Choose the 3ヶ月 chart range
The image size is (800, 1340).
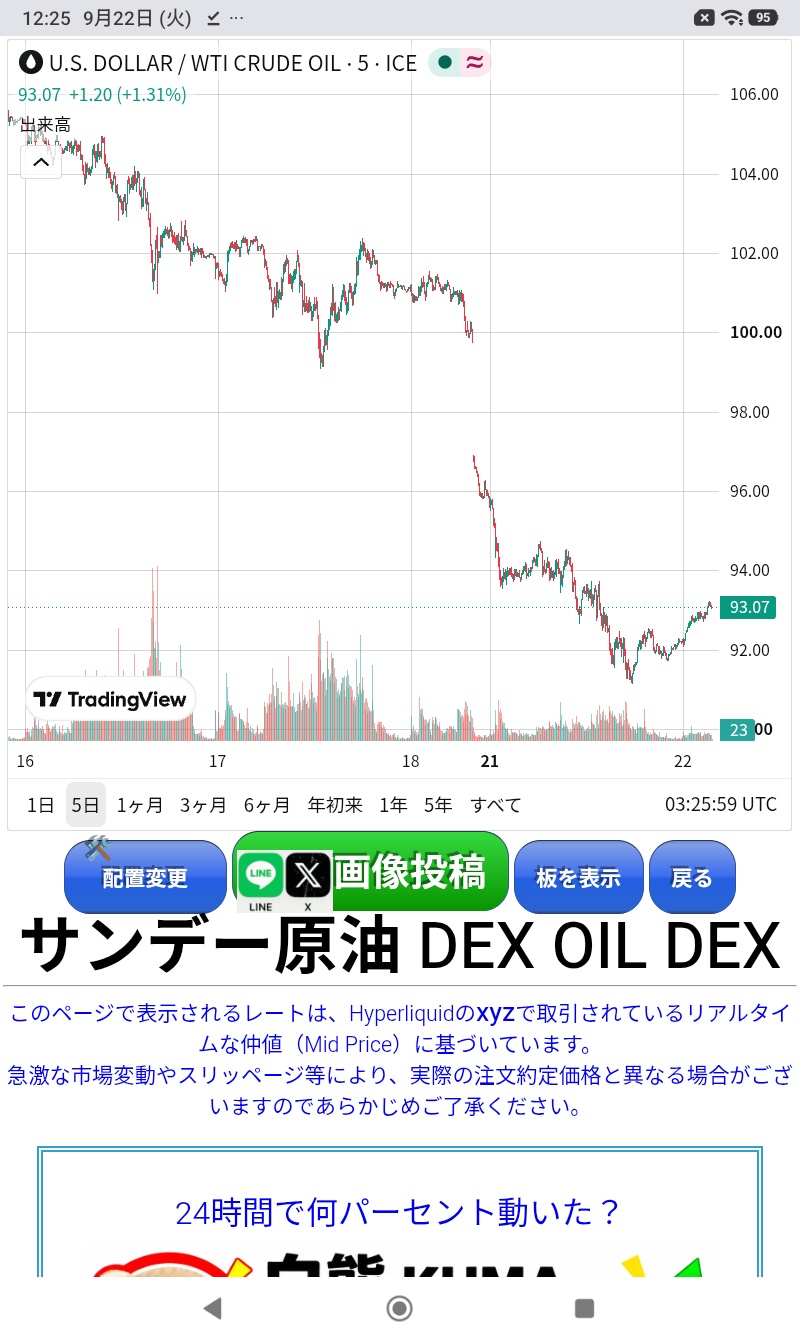(203, 805)
